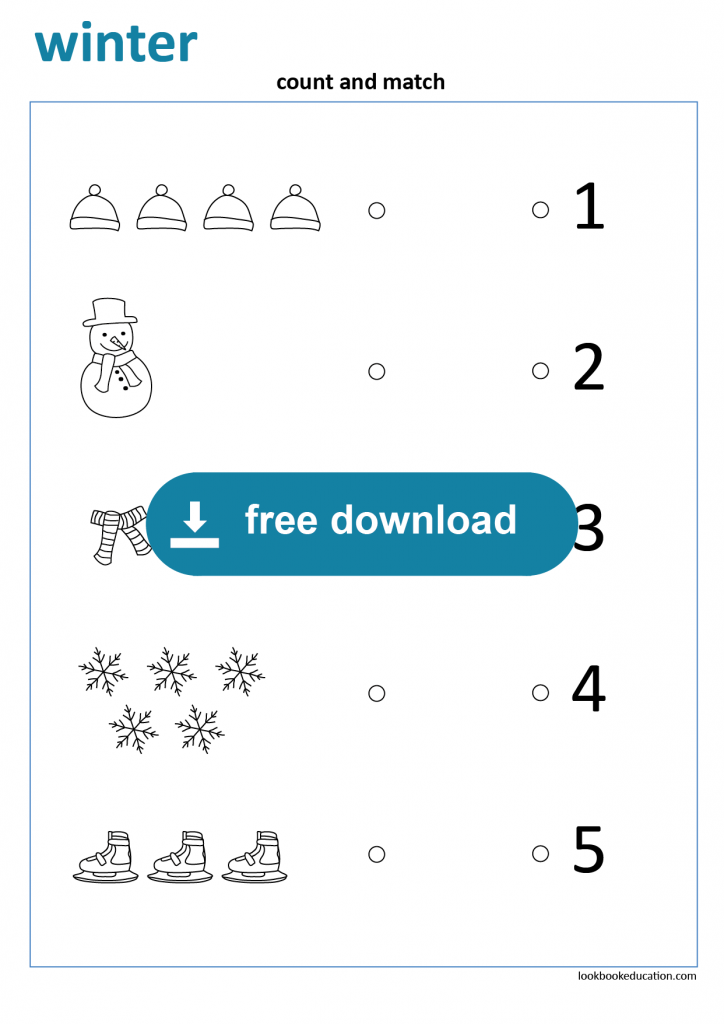Select the matching circle beside the hats
The width and height of the screenshot is (724, 1024).
click(376, 209)
